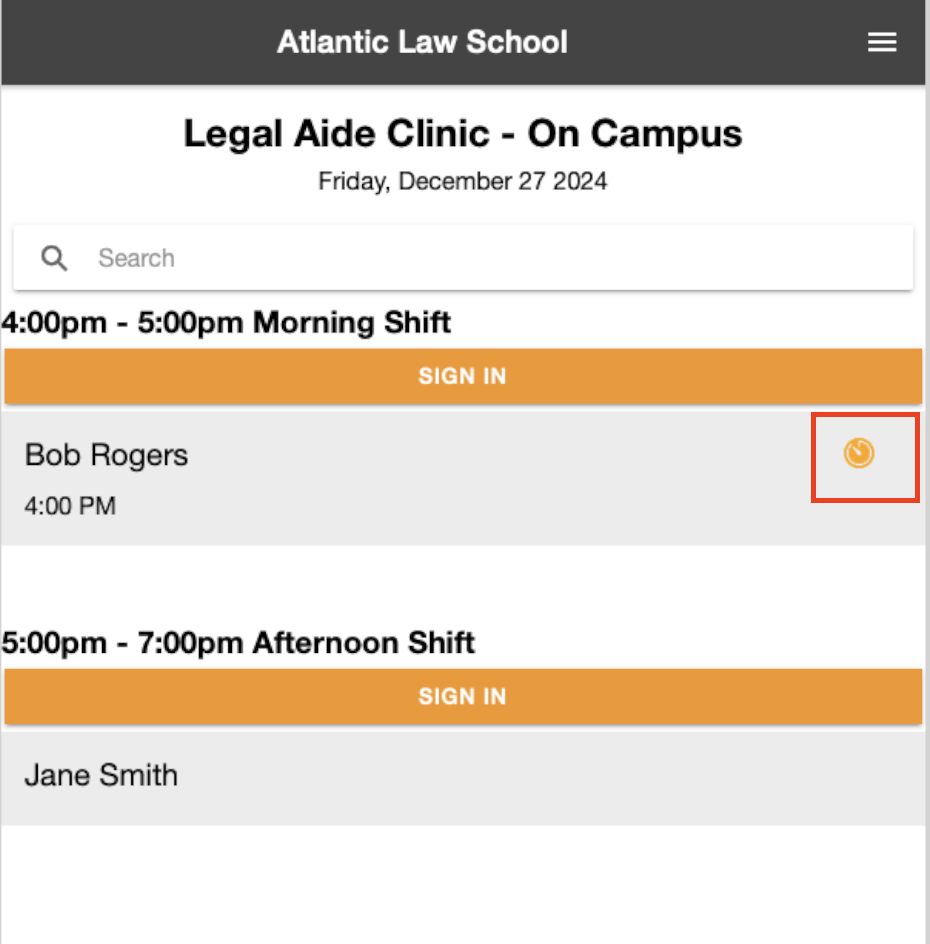The height and width of the screenshot is (944, 930).
Task: Open the hamburger menu
Action: pyautogui.click(x=881, y=42)
